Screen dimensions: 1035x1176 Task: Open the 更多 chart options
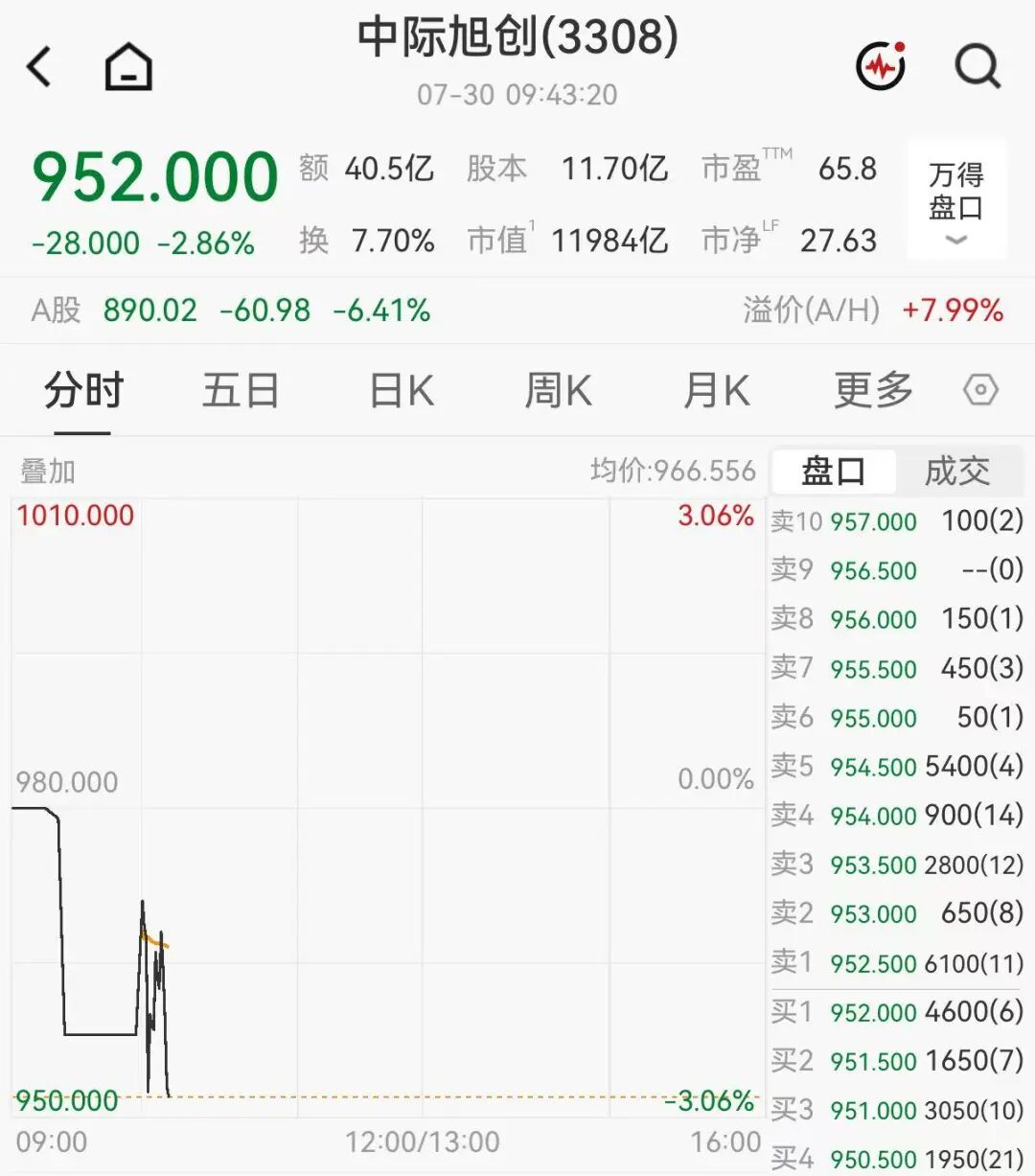click(x=873, y=391)
